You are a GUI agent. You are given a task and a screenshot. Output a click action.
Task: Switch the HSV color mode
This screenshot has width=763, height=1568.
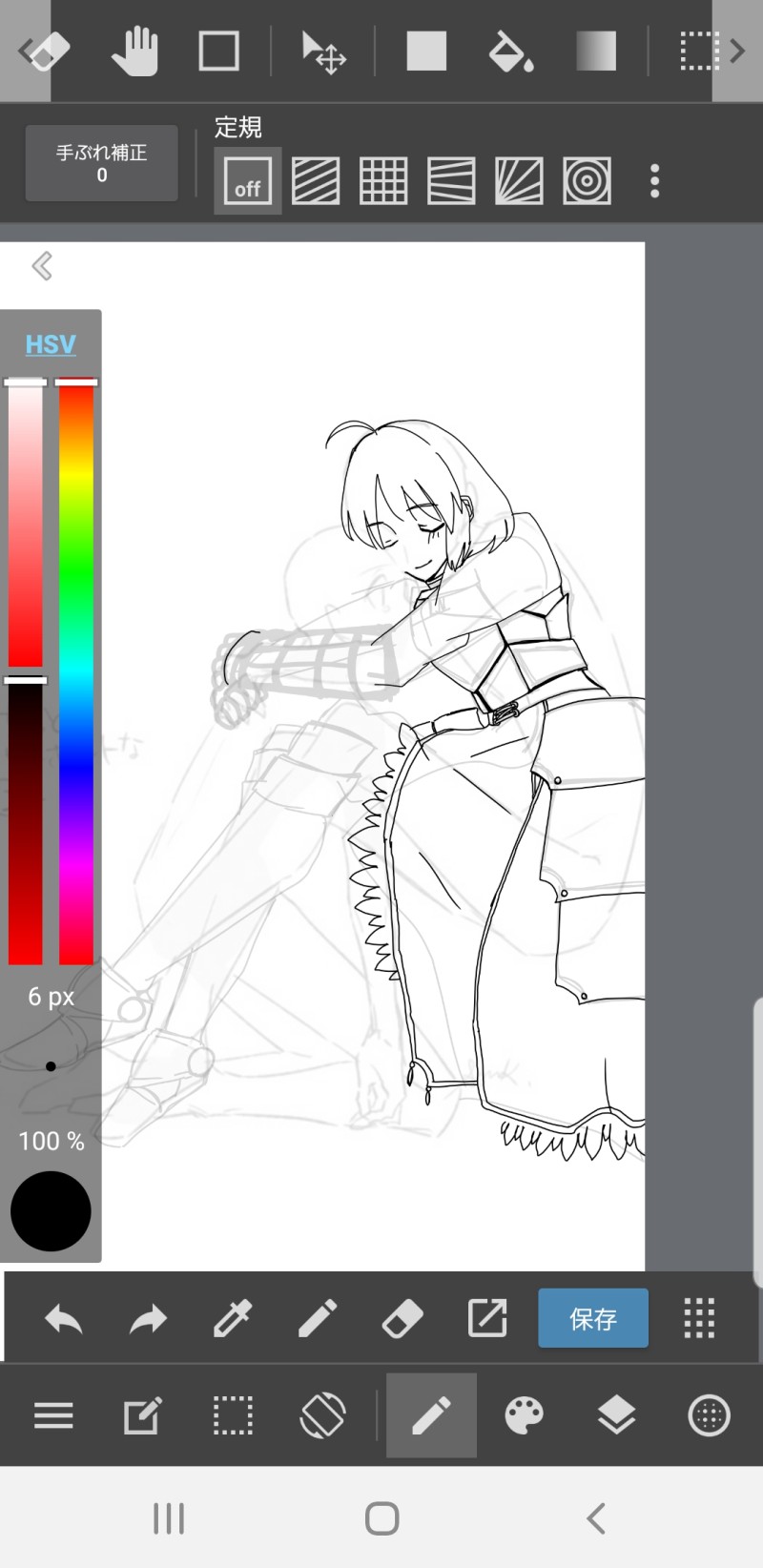51,344
